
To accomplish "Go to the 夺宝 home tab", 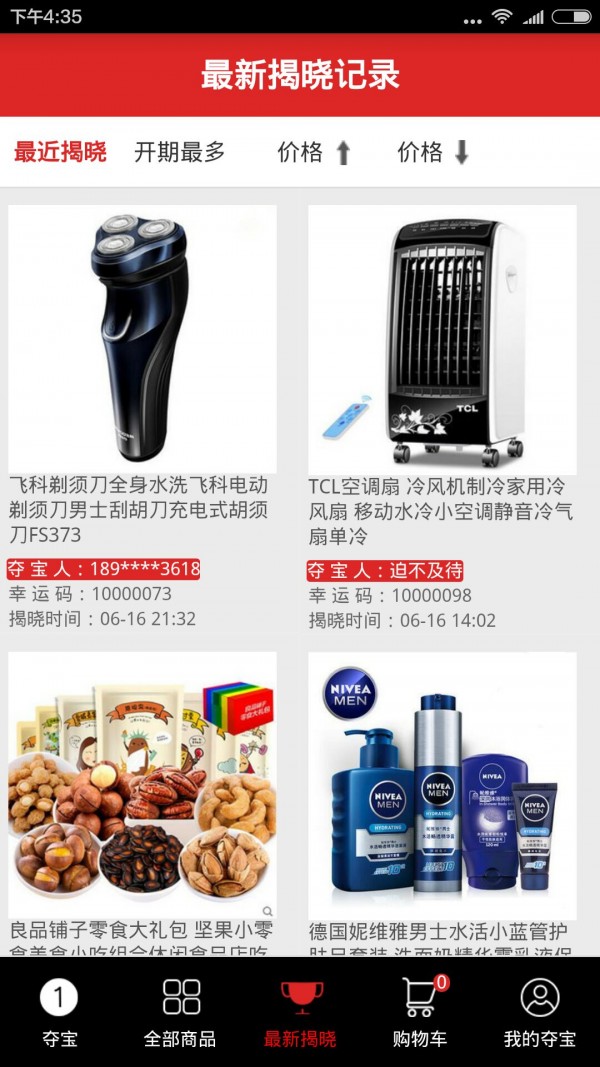I will click(59, 1012).
